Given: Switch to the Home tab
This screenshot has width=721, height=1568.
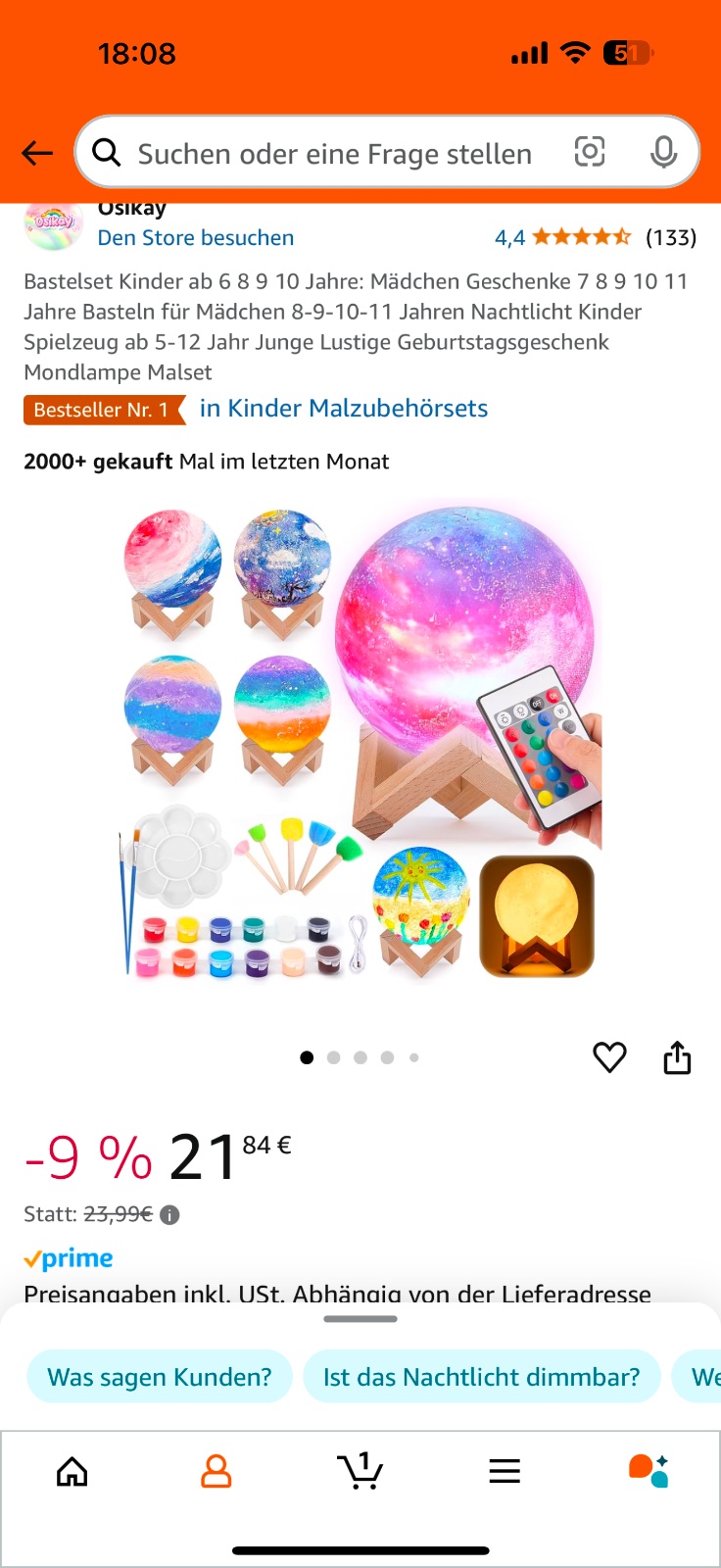Looking at the screenshot, I should pyautogui.click(x=72, y=1471).
